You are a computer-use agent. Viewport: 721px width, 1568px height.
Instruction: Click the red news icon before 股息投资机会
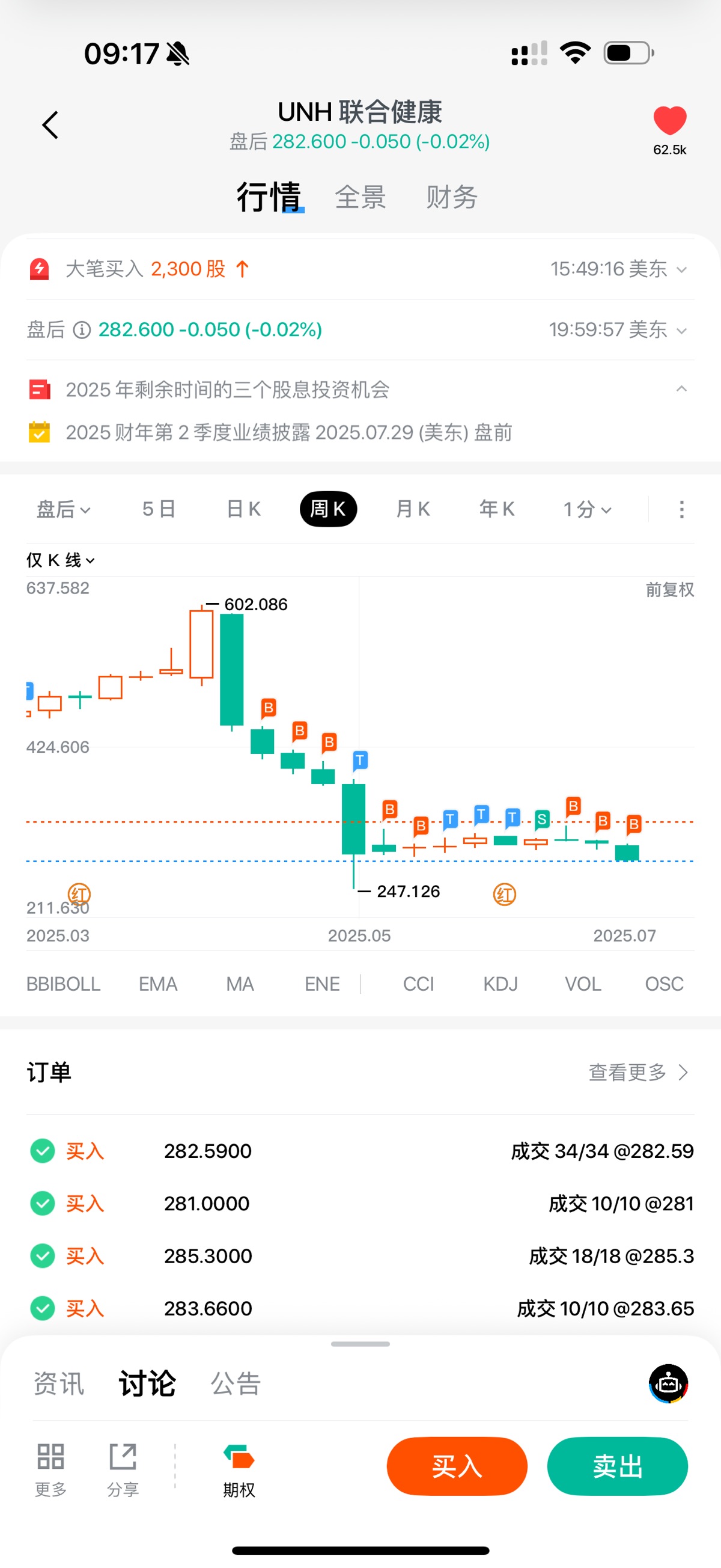point(39,391)
